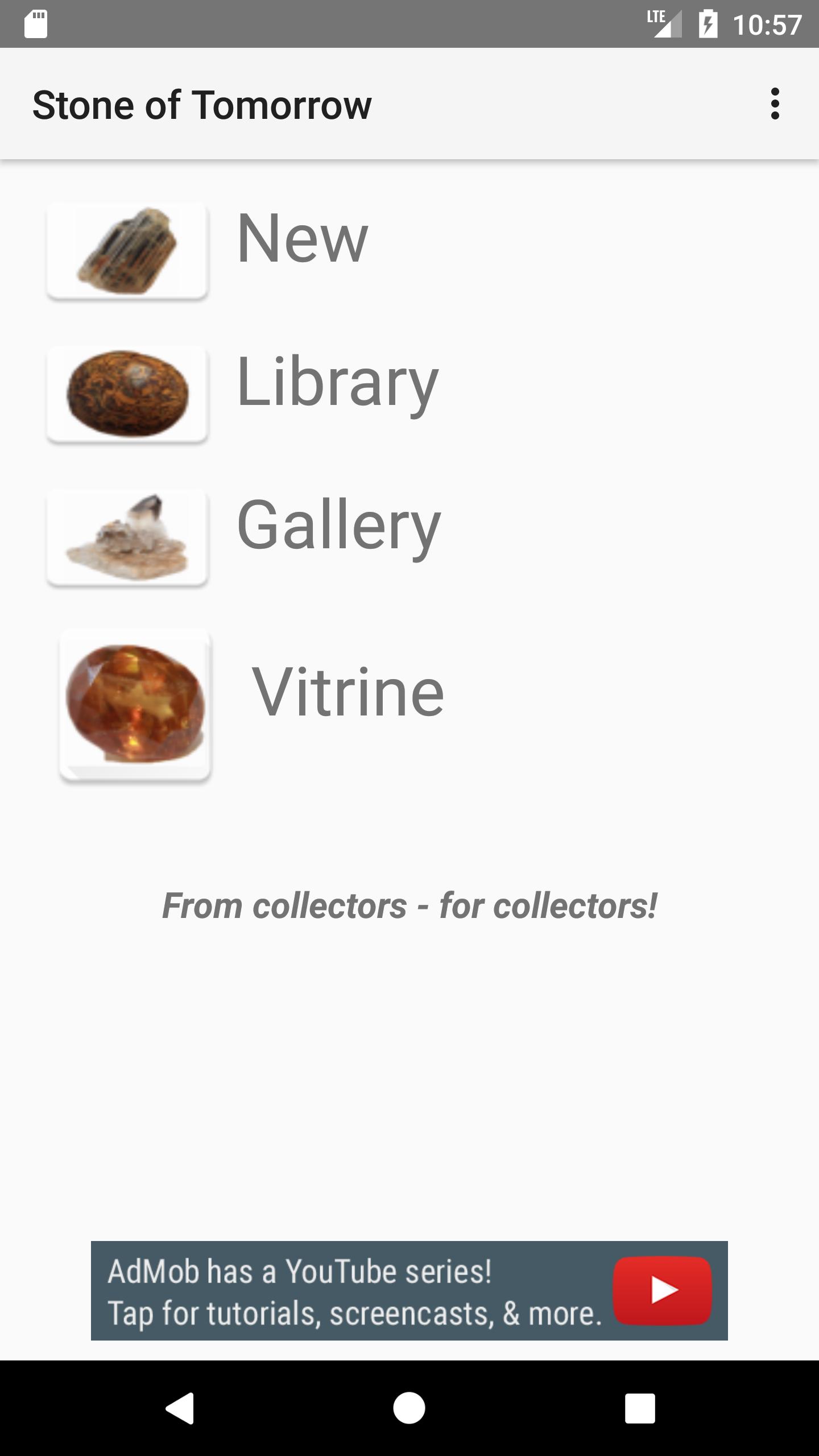This screenshot has height=1456, width=819.
Task: Open the New stones section
Action: tap(302, 239)
